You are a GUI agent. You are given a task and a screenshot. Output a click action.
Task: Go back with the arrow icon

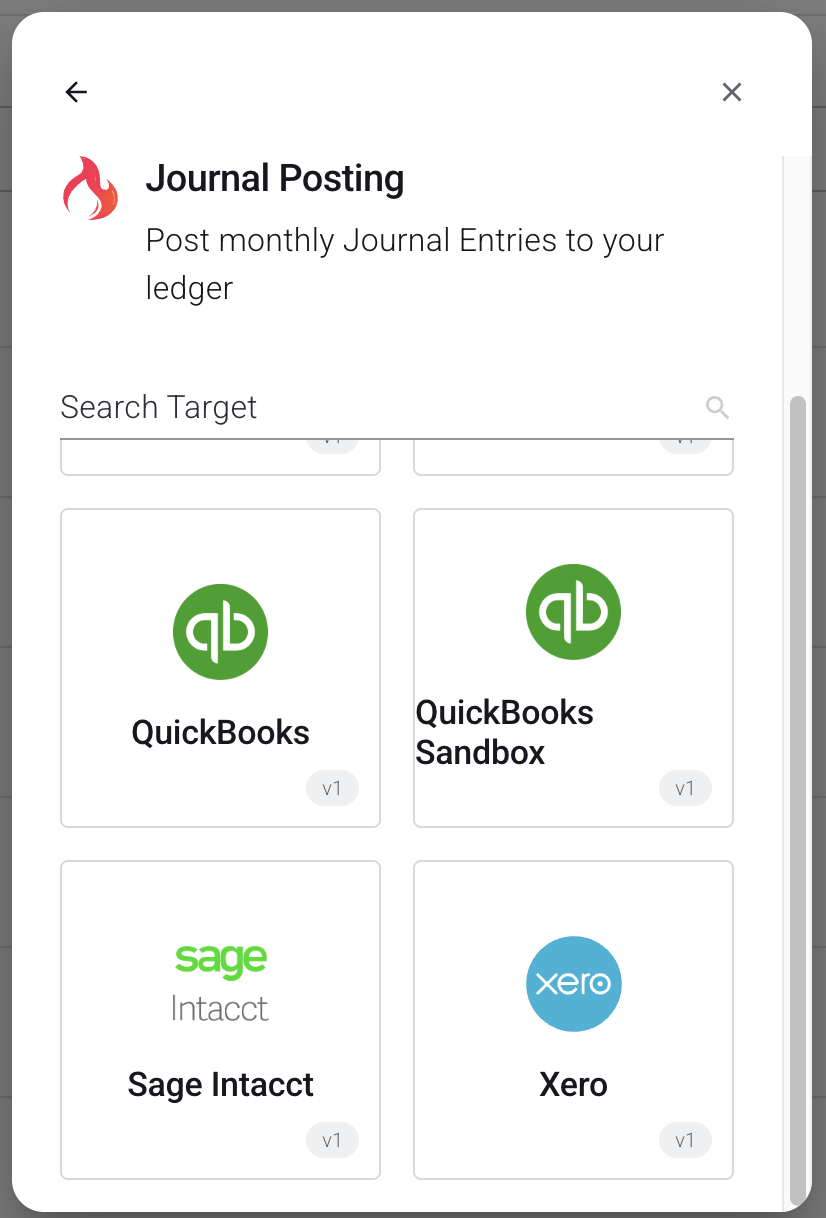(x=76, y=92)
